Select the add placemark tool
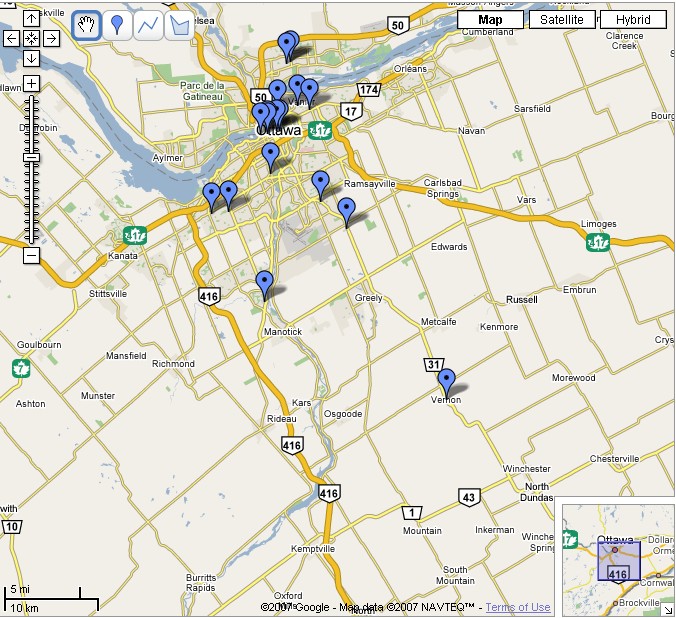The height and width of the screenshot is (618, 676). [x=118, y=26]
